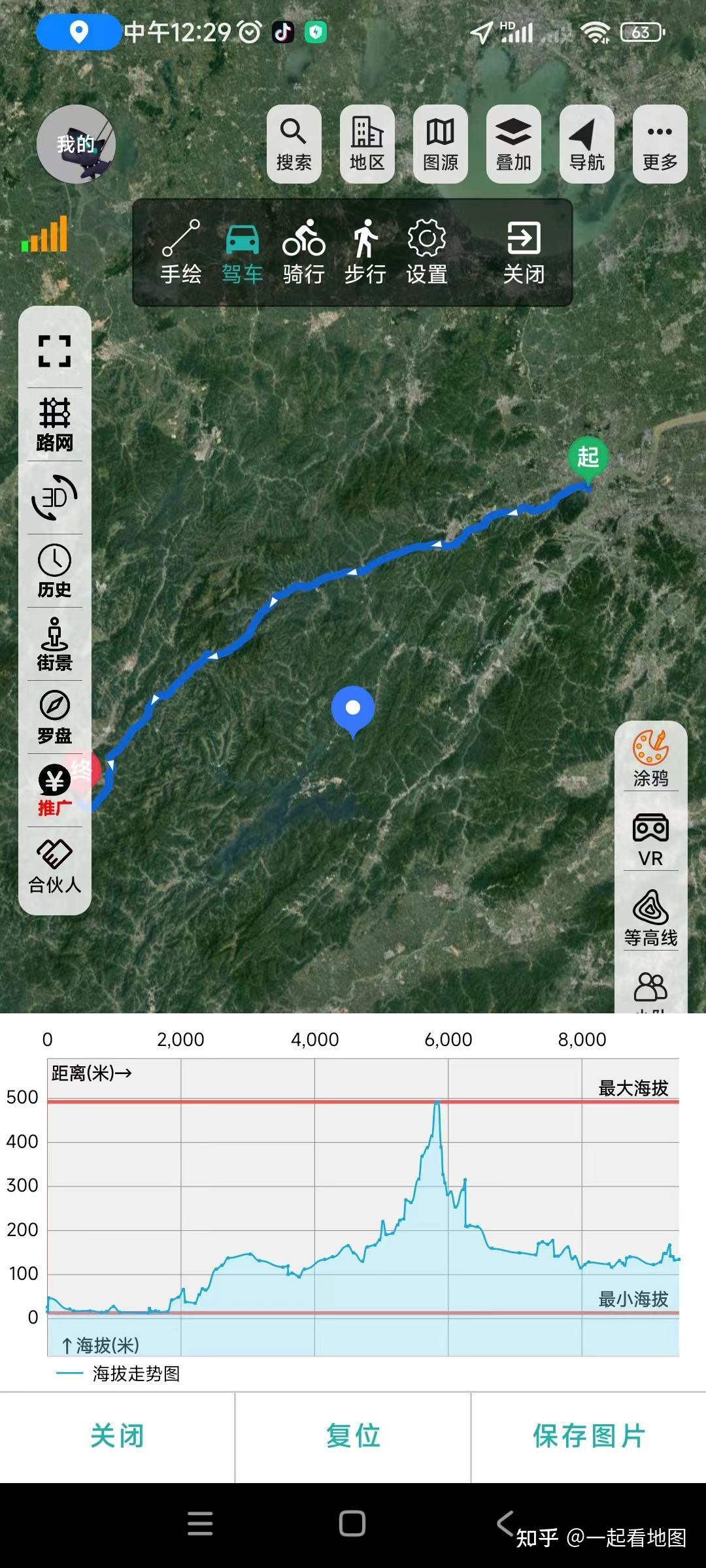This screenshot has height=1568, width=706.
Task: Toggle the 路网 road network layer
Action: (55, 425)
